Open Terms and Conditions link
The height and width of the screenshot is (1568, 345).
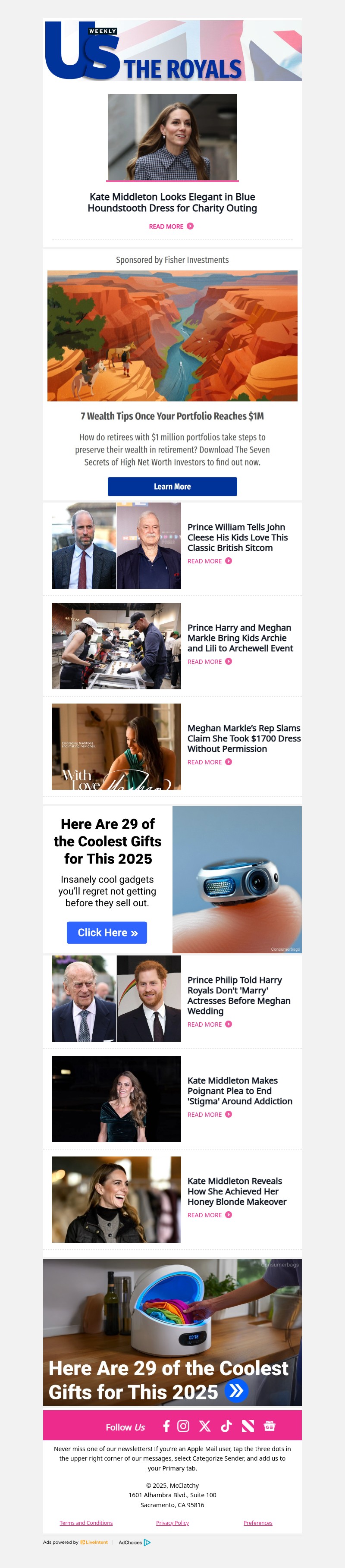86,1522
